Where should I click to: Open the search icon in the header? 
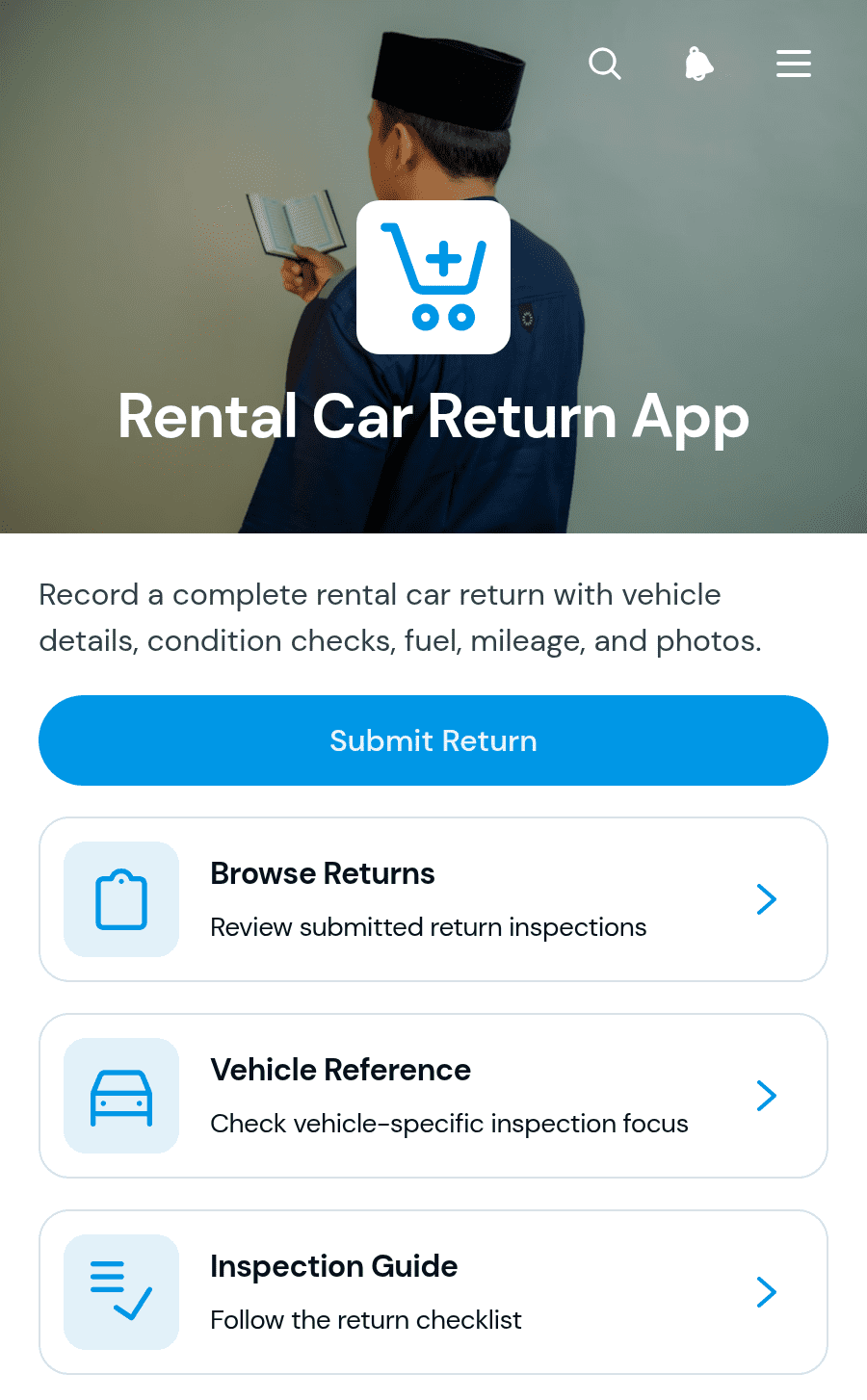(605, 65)
